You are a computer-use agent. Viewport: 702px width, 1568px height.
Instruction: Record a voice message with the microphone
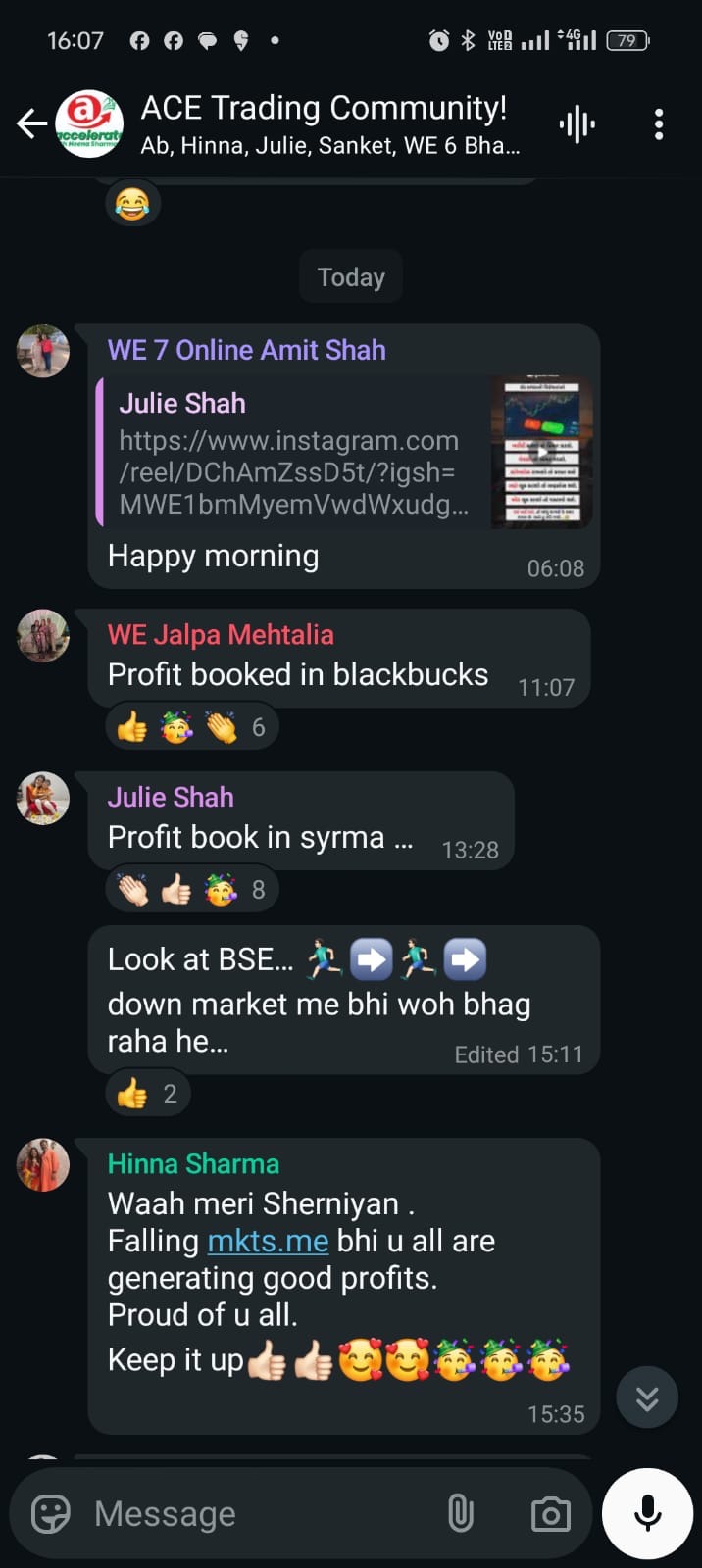tap(647, 1514)
